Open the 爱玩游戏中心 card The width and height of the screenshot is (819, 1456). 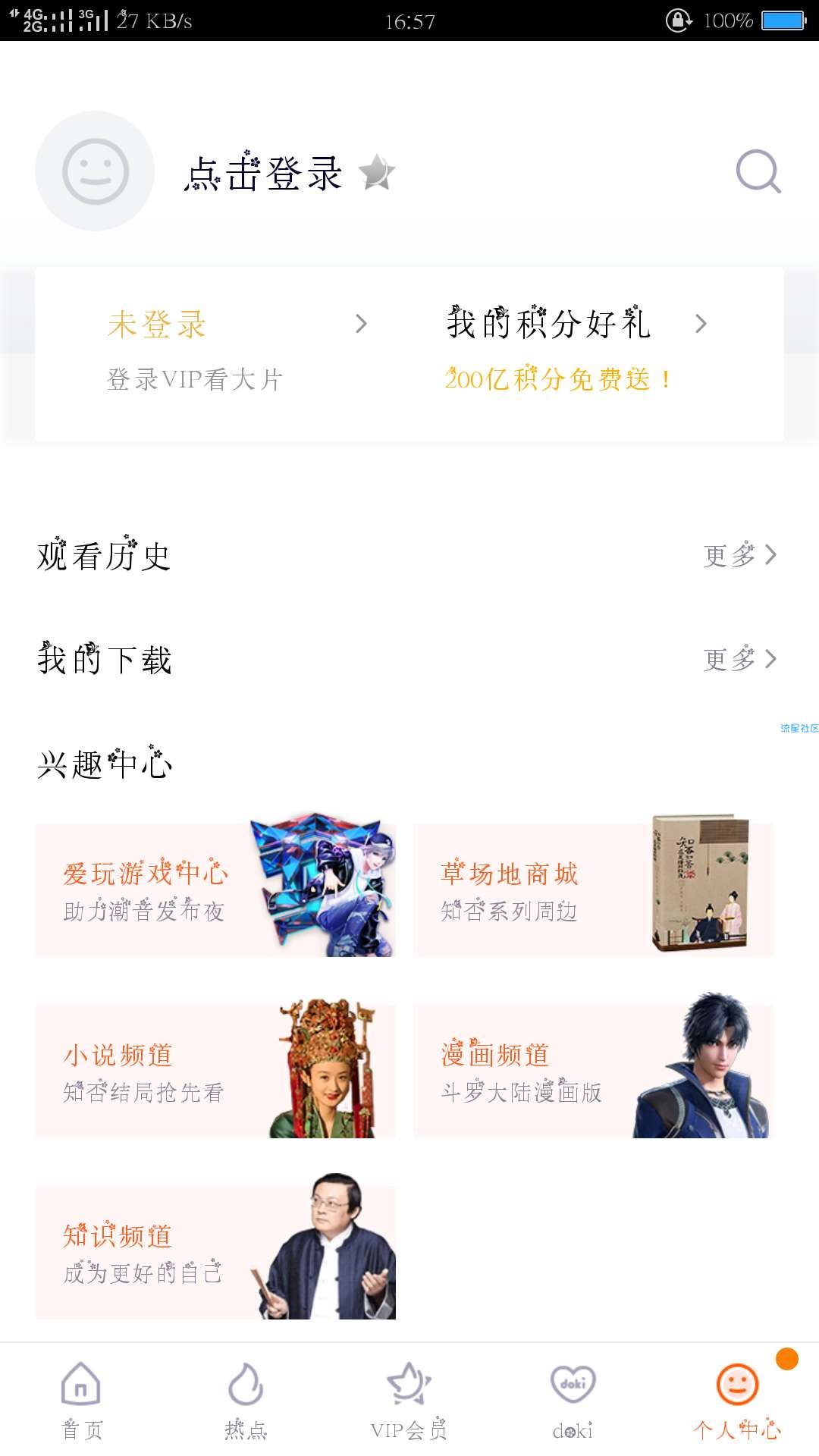click(x=215, y=890)
